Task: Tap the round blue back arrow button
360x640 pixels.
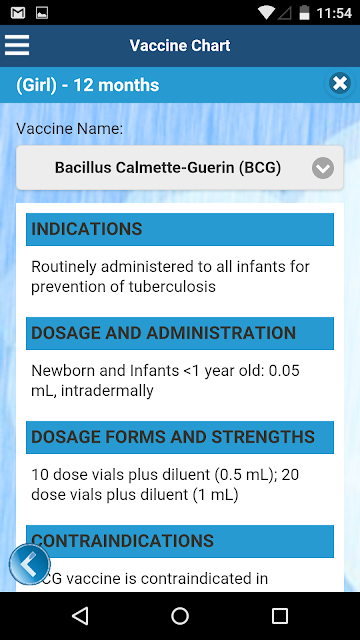Action: point(30,565)
